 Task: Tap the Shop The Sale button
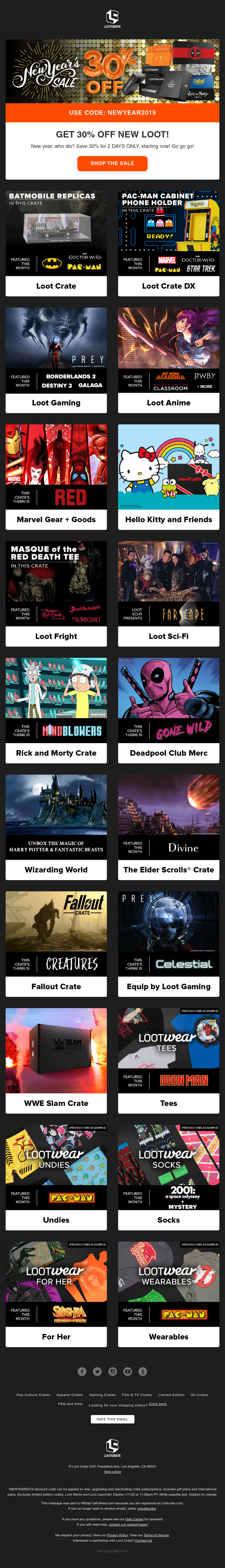(112, 163)
